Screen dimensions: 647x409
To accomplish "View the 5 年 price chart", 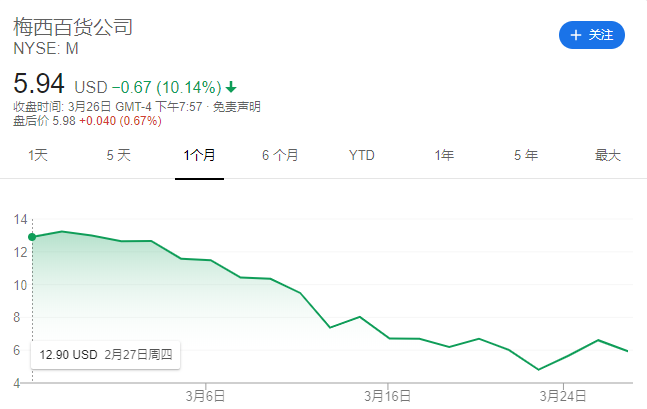I will coord(525,155).
